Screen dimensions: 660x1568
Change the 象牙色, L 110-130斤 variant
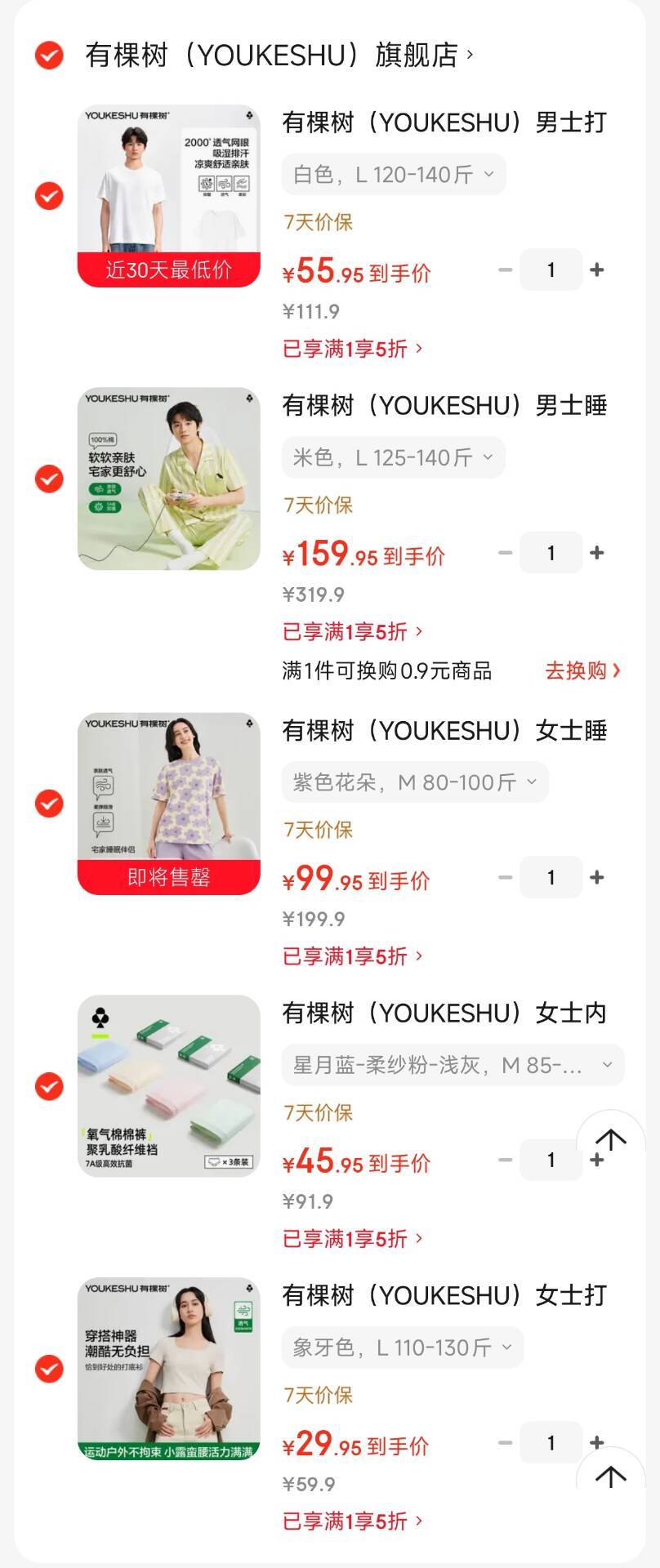click(403, 1347)
